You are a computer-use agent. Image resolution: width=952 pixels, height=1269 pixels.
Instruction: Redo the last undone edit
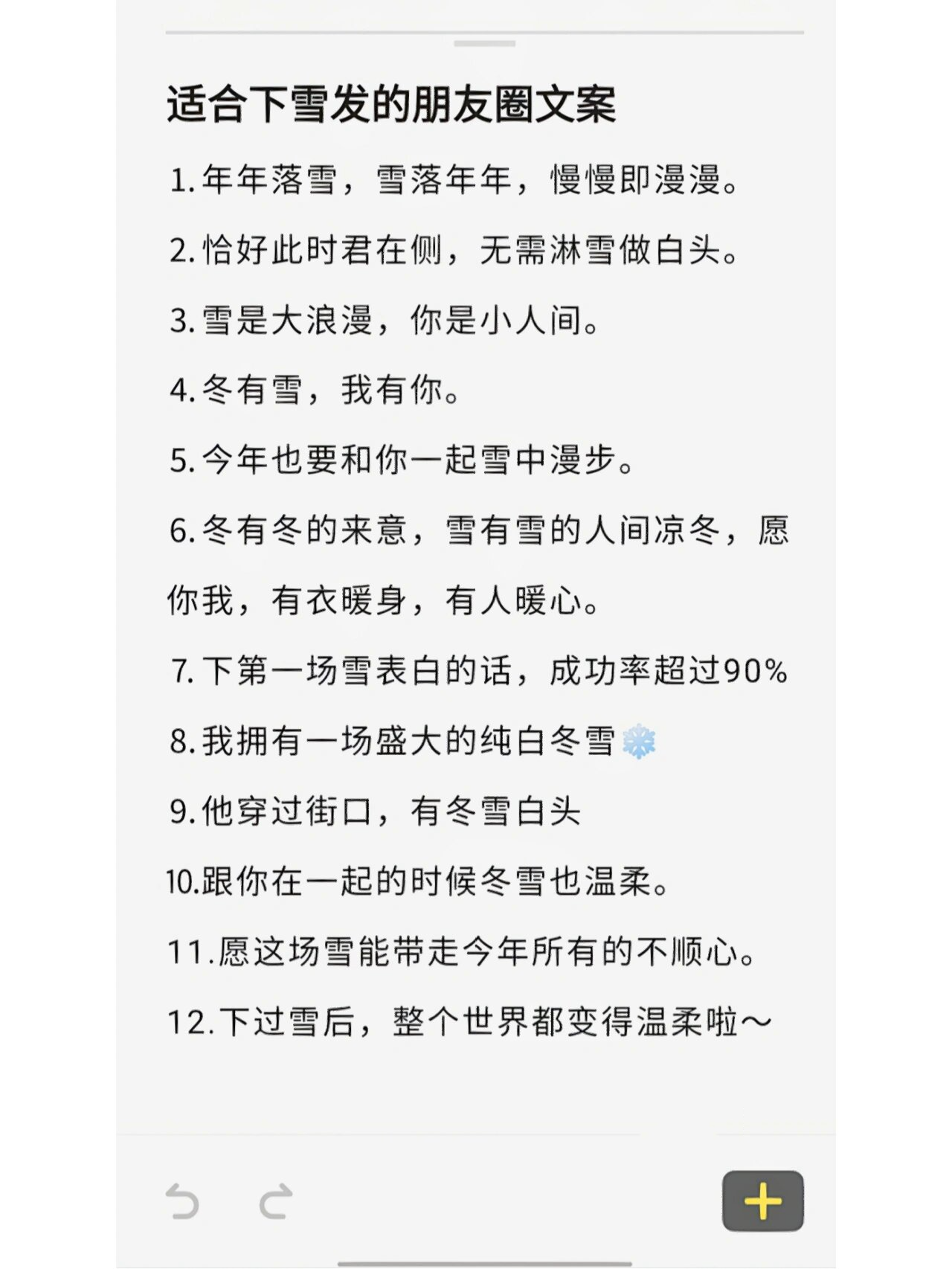coord(276,1201)
